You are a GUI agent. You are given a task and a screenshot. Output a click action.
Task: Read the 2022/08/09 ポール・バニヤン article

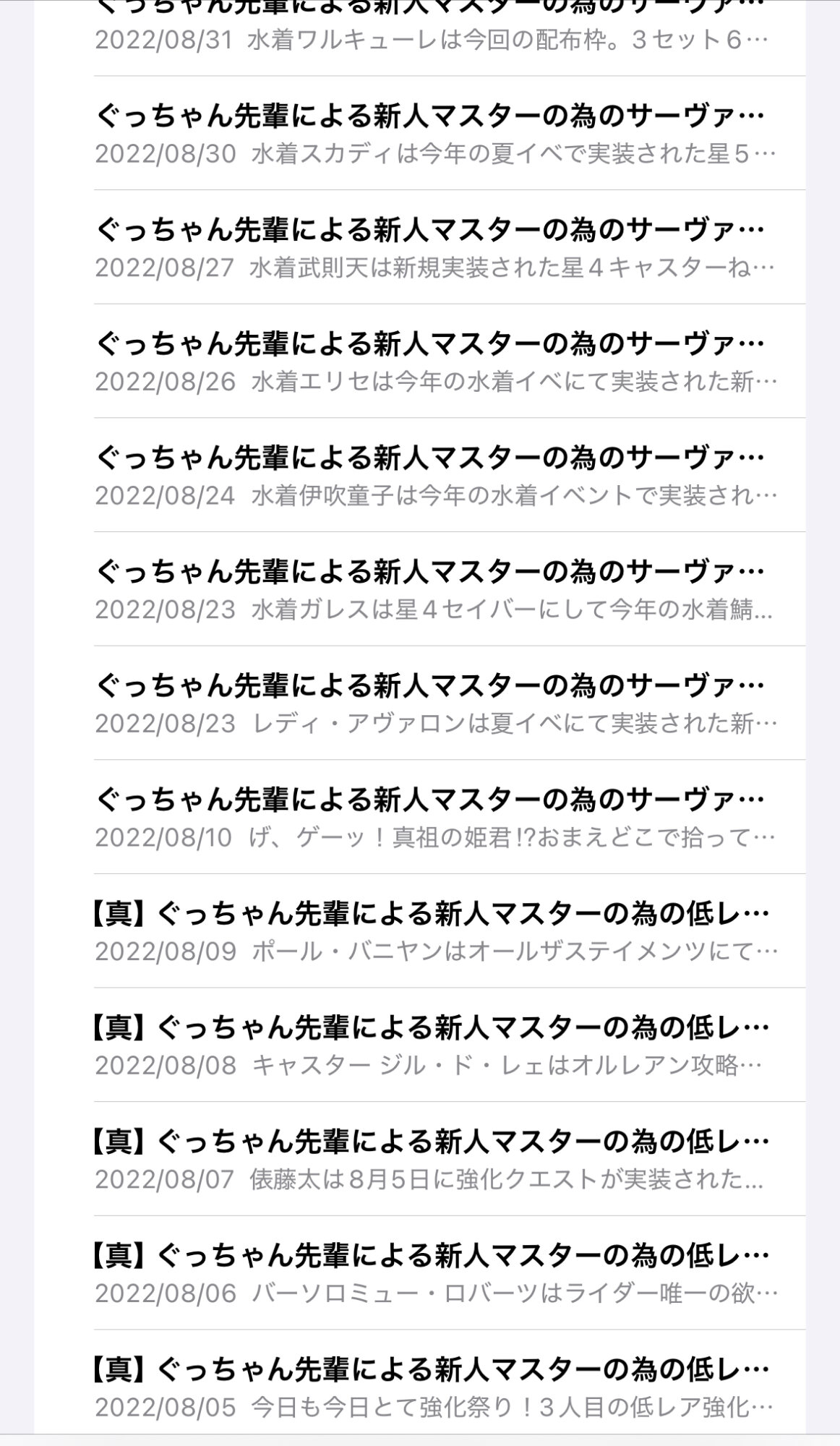pyautogui.click(x=434, y=931)
